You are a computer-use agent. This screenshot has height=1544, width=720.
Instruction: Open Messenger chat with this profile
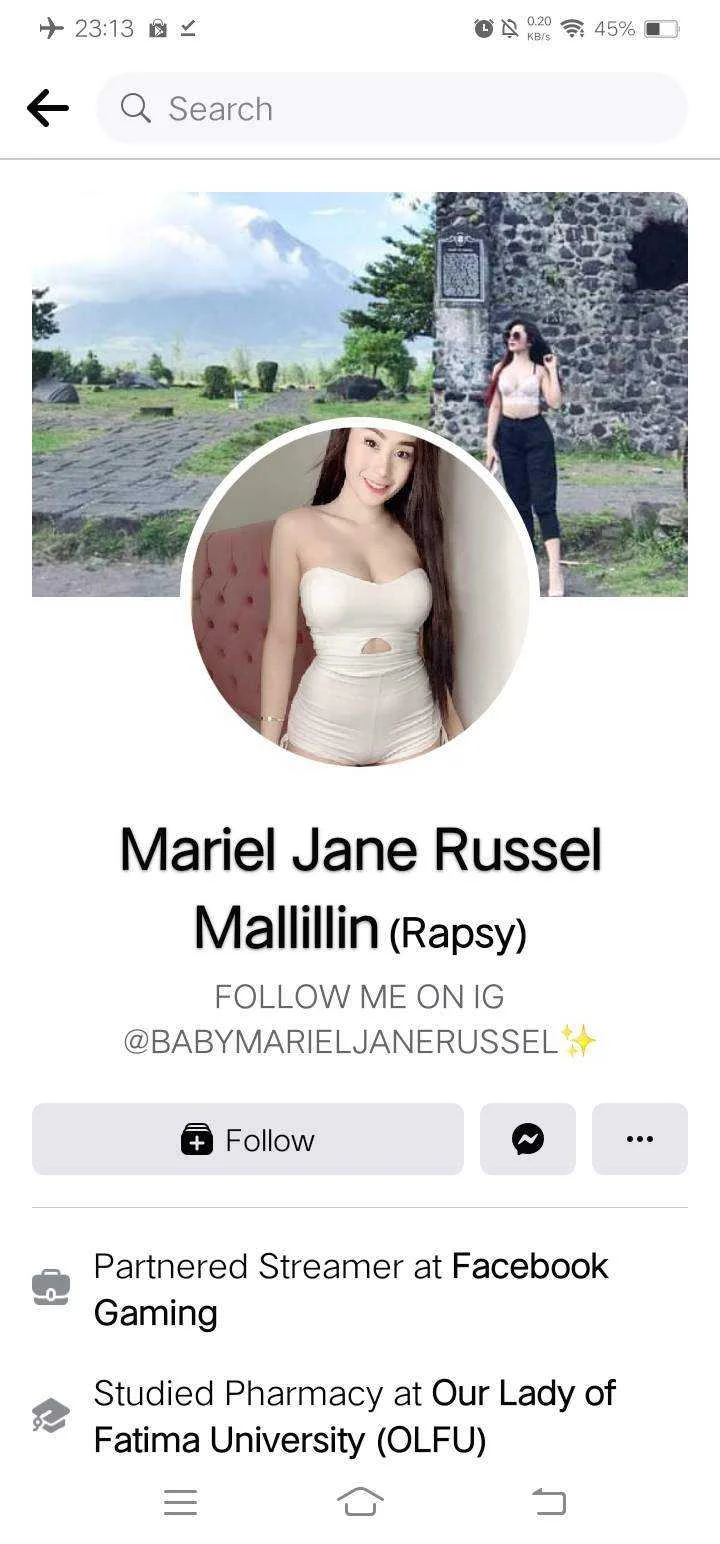(x=527, y=1139)
